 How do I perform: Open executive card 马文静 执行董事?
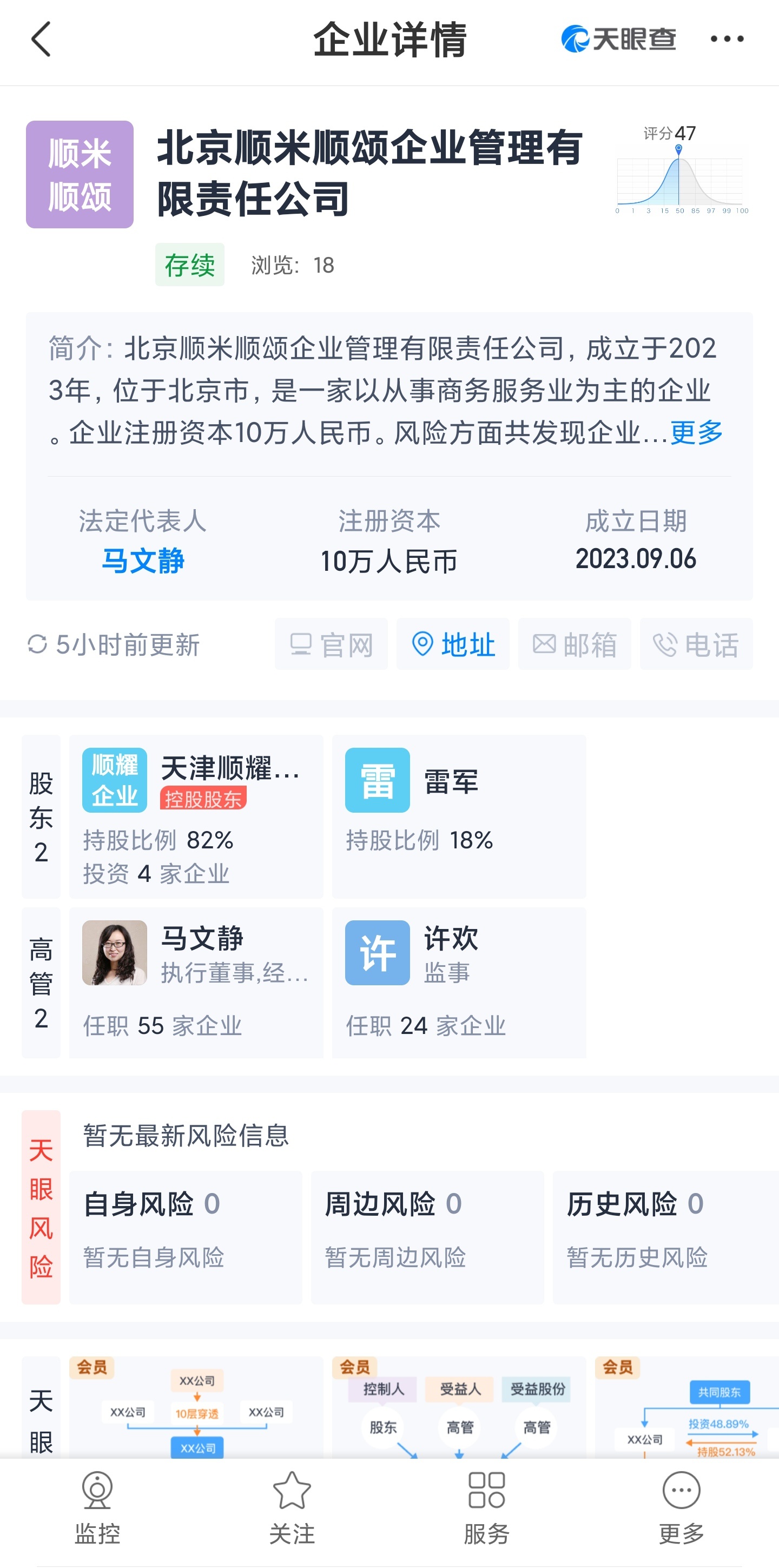click(x=196, y=983)
